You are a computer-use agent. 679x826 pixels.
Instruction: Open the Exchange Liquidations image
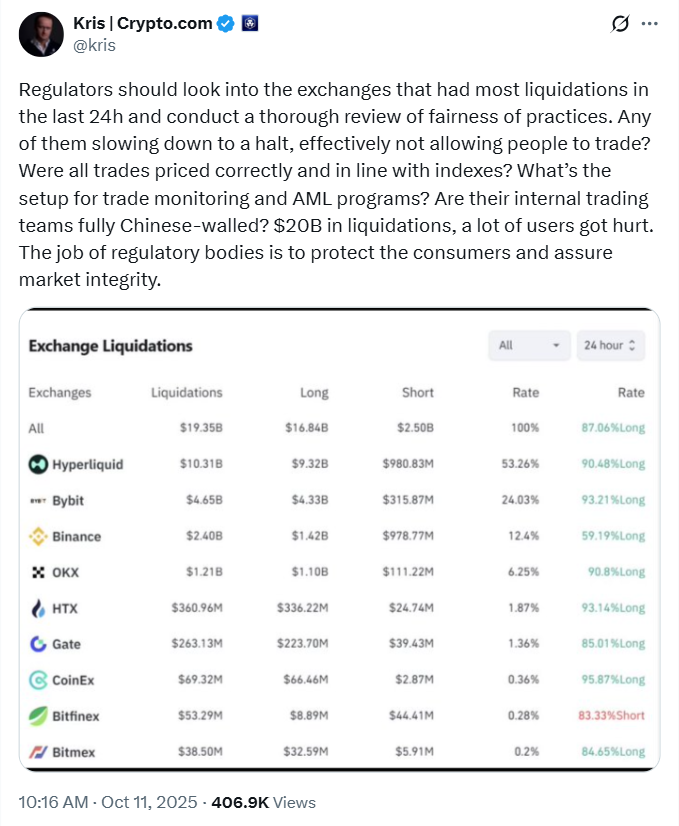tap(339, 540)
